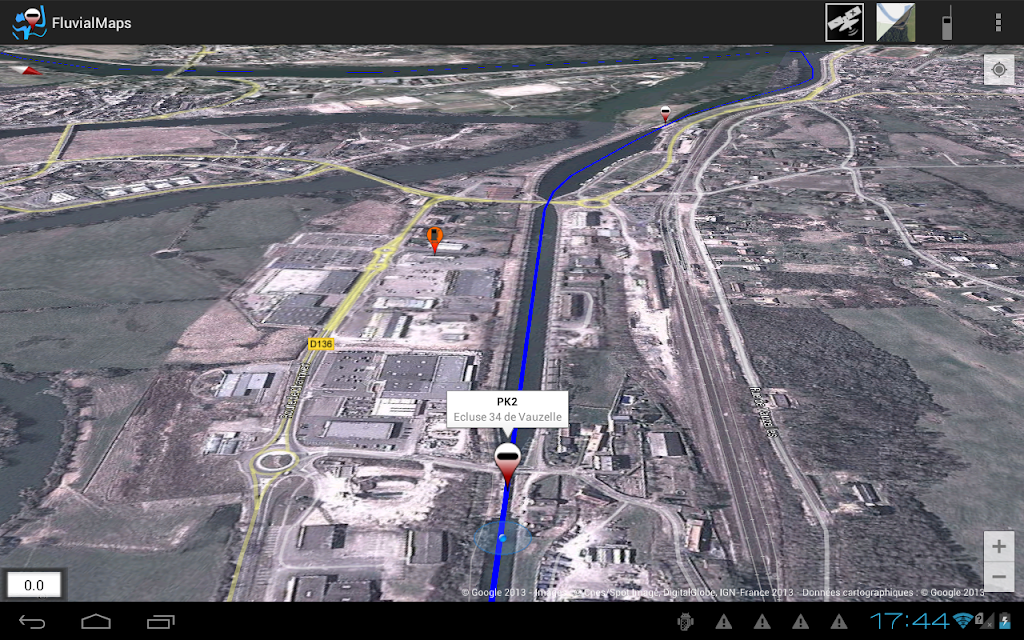
Task: Tap the walkie-talkie icon in toolbar
Action: (946, 23)
